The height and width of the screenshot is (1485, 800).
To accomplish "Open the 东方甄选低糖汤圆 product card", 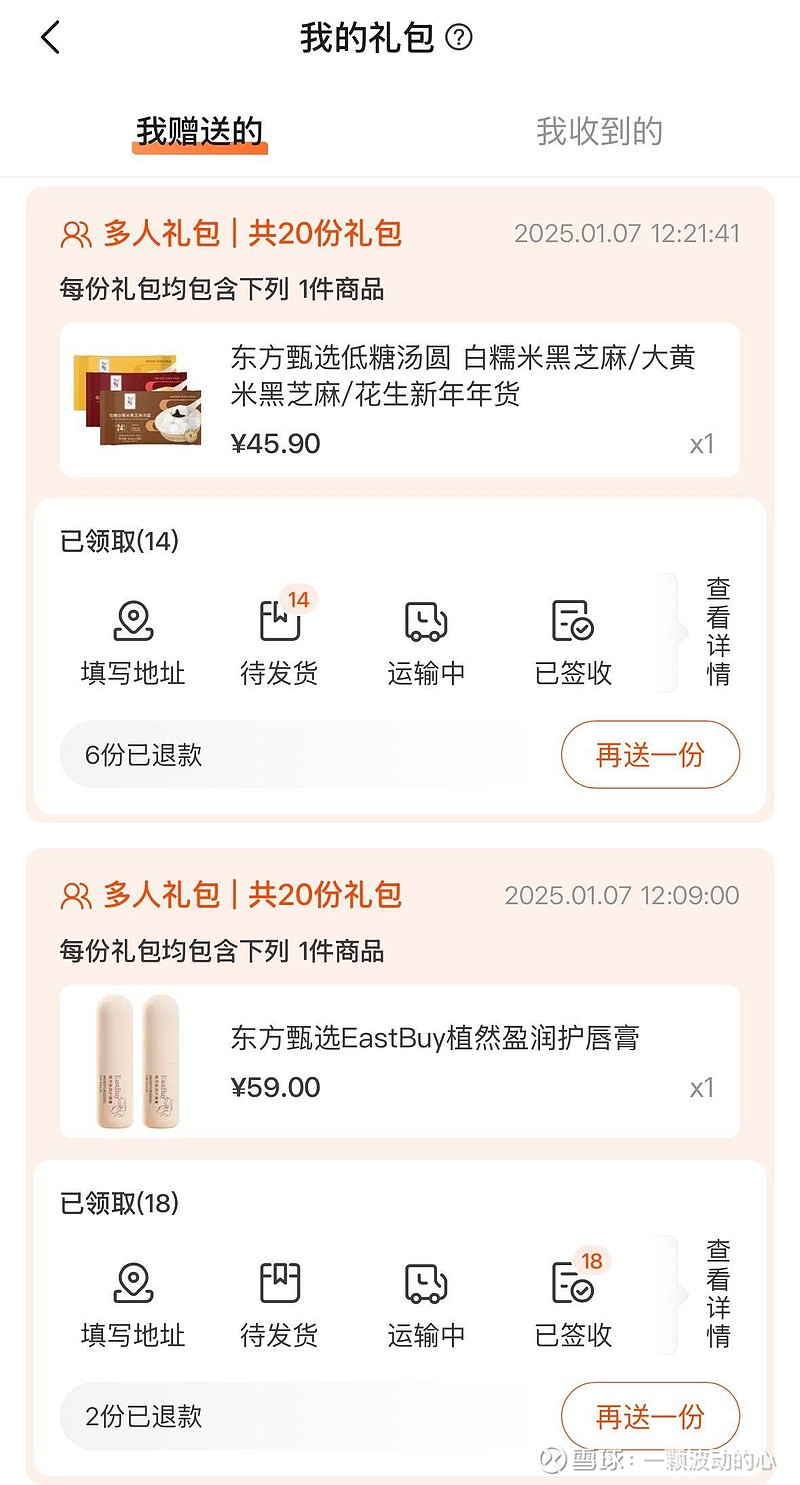I will coord(400,400).
